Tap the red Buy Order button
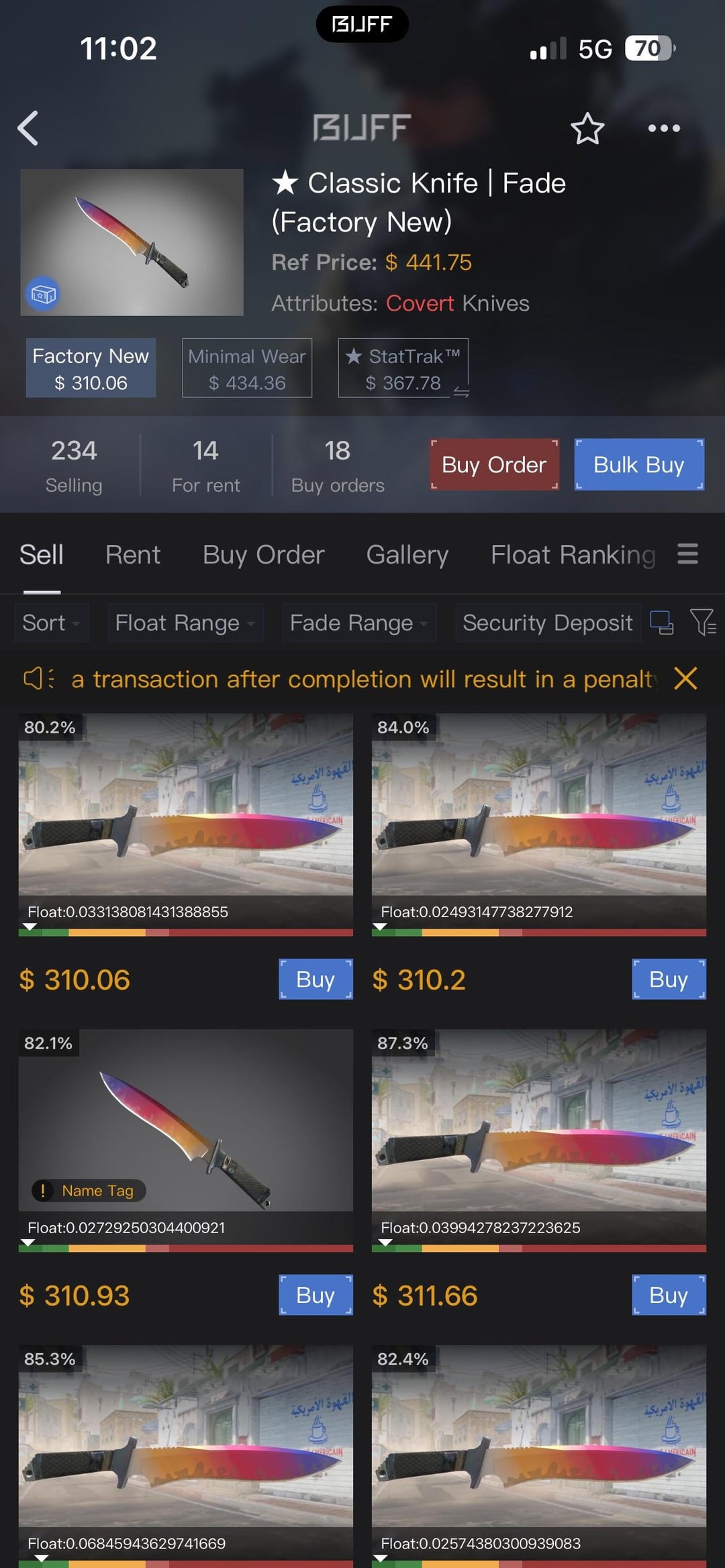 coord(494,465)
